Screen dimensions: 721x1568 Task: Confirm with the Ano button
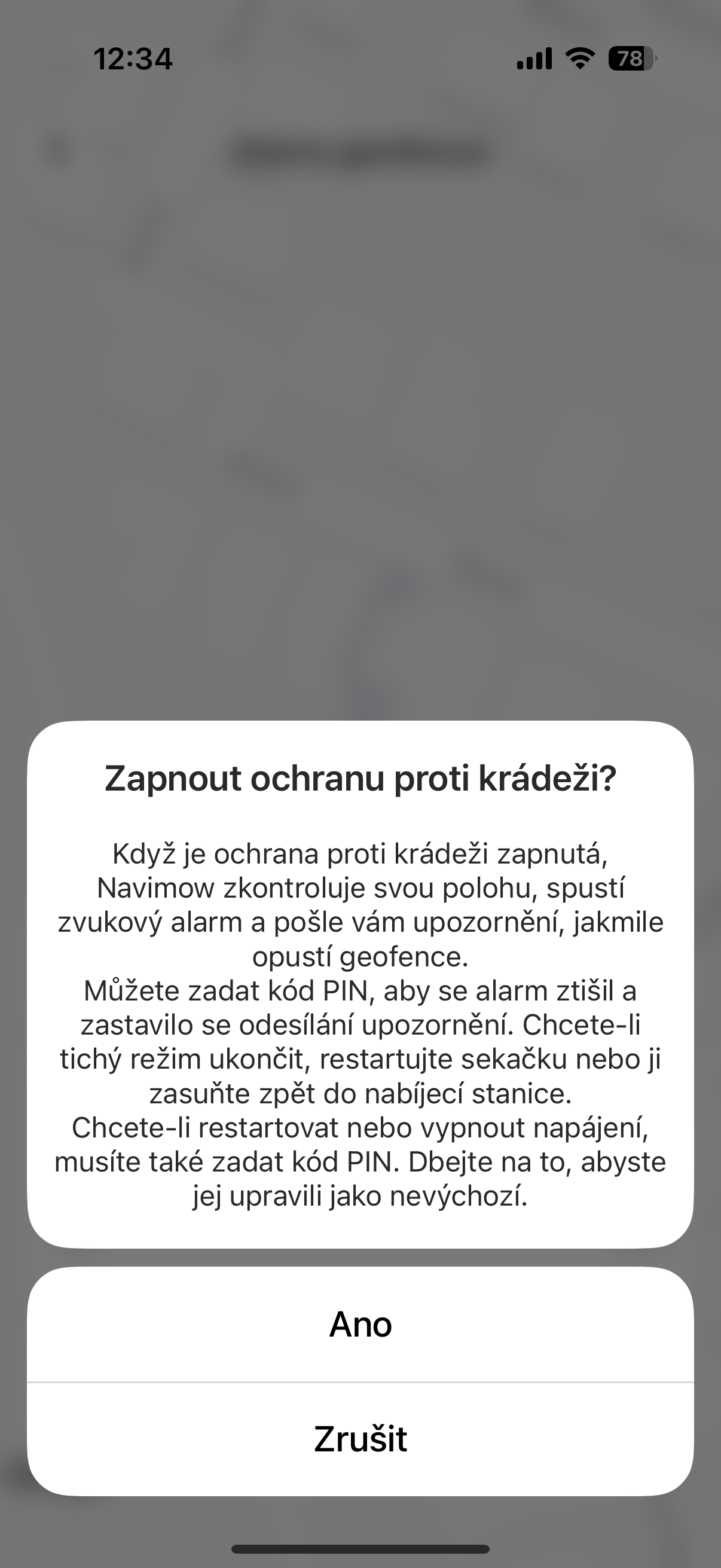[x=360, y=1324]
